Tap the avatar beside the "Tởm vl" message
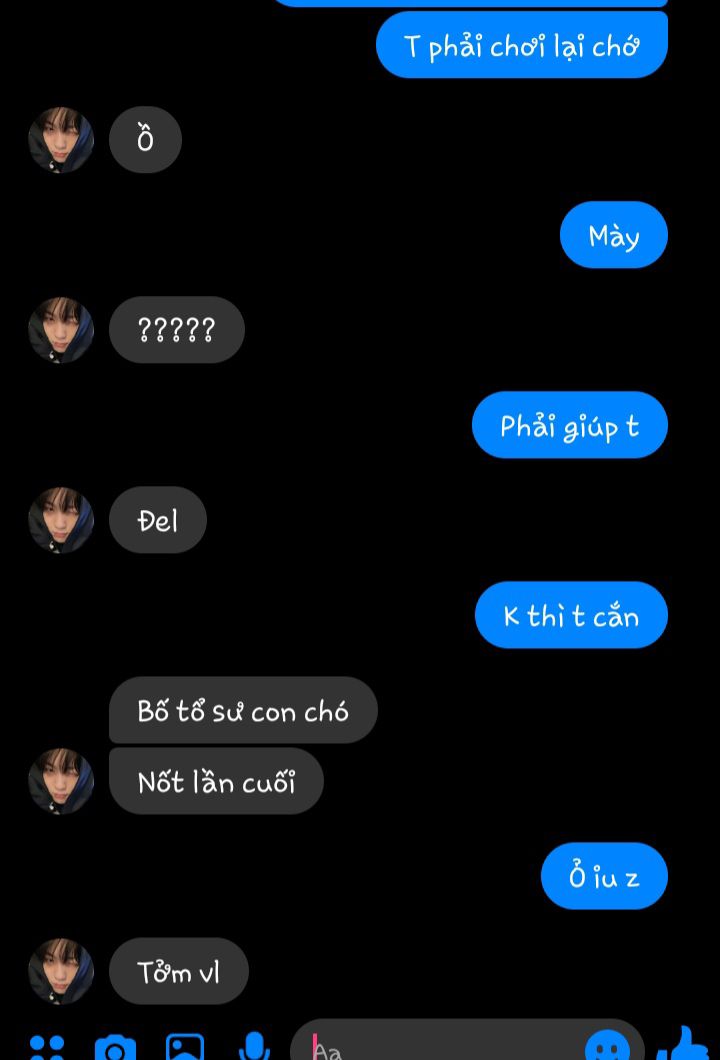 pyautogui.click(x=61, y=971)
